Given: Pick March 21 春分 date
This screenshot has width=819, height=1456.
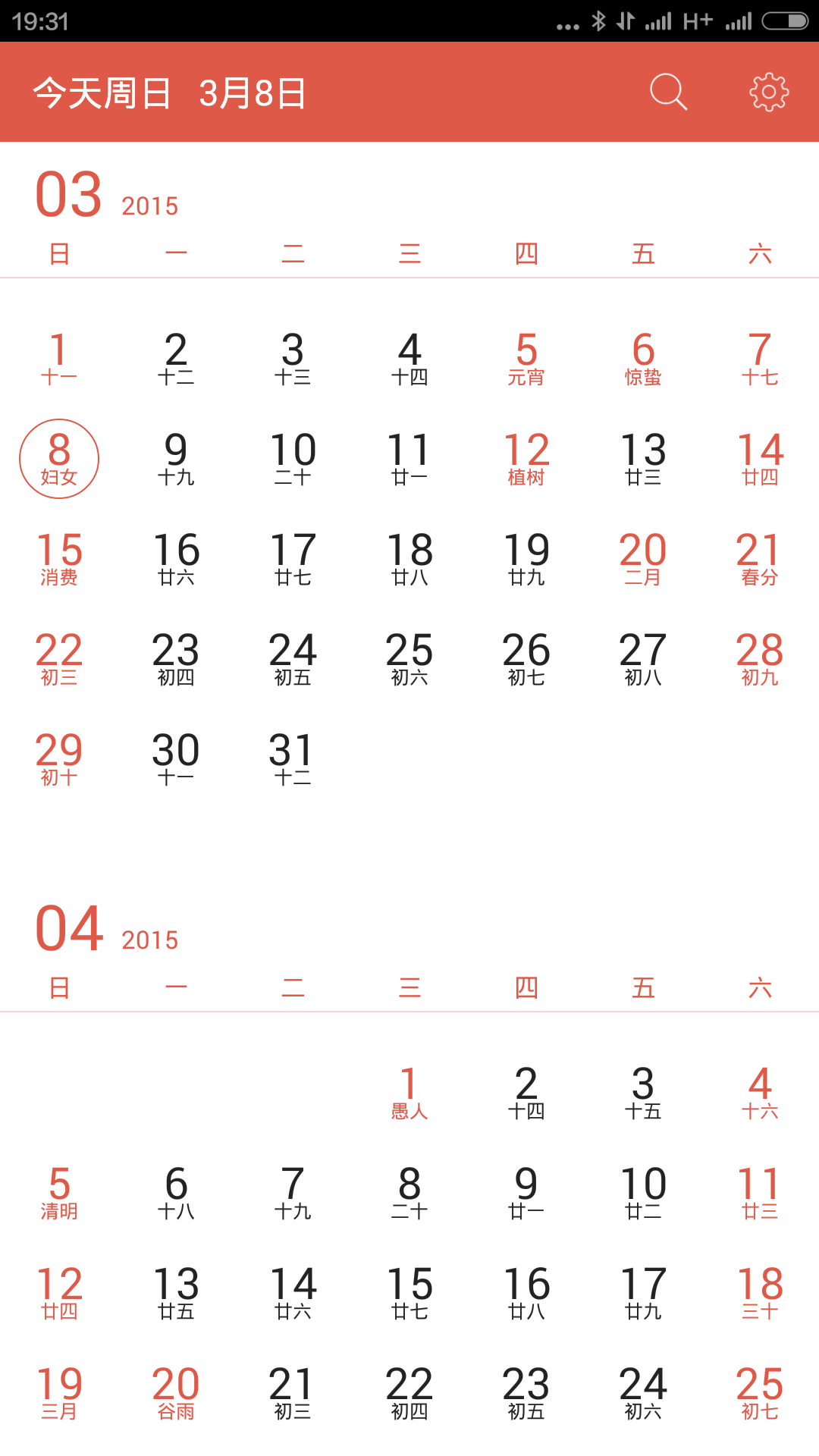Looking at the screenshot, I should point(759,559).
